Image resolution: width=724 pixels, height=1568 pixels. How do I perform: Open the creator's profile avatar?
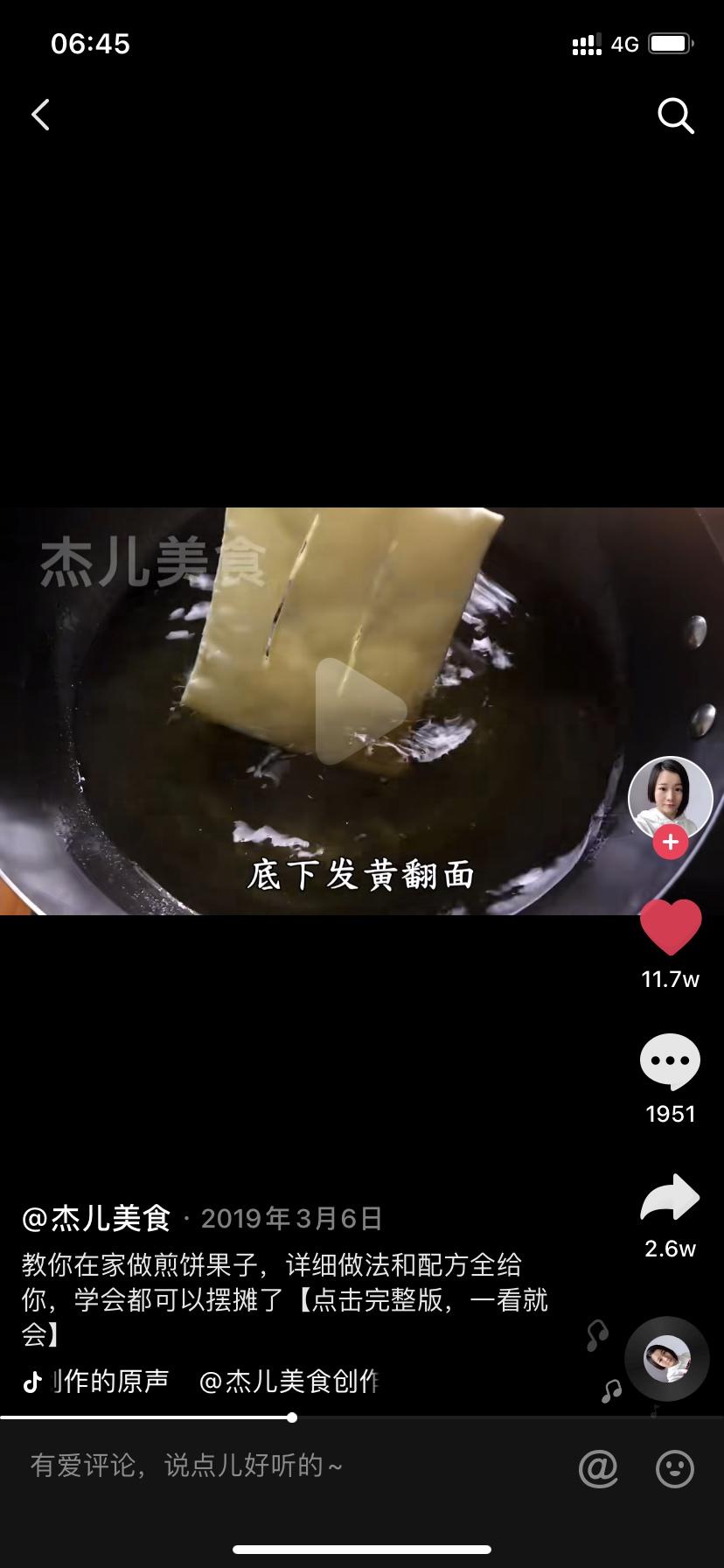coord(671,797)
